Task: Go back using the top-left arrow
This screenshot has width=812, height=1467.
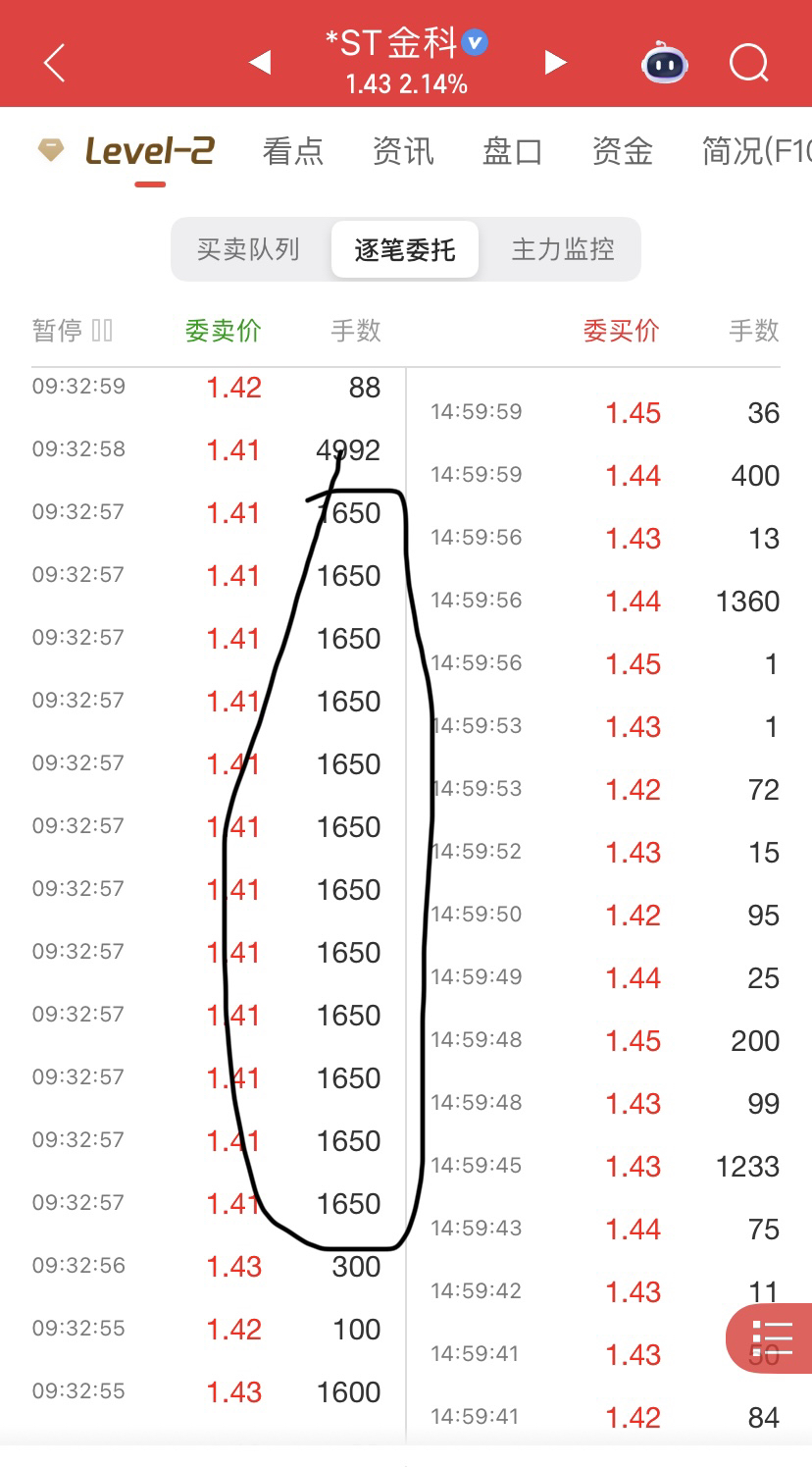Action: click(55, 63)
